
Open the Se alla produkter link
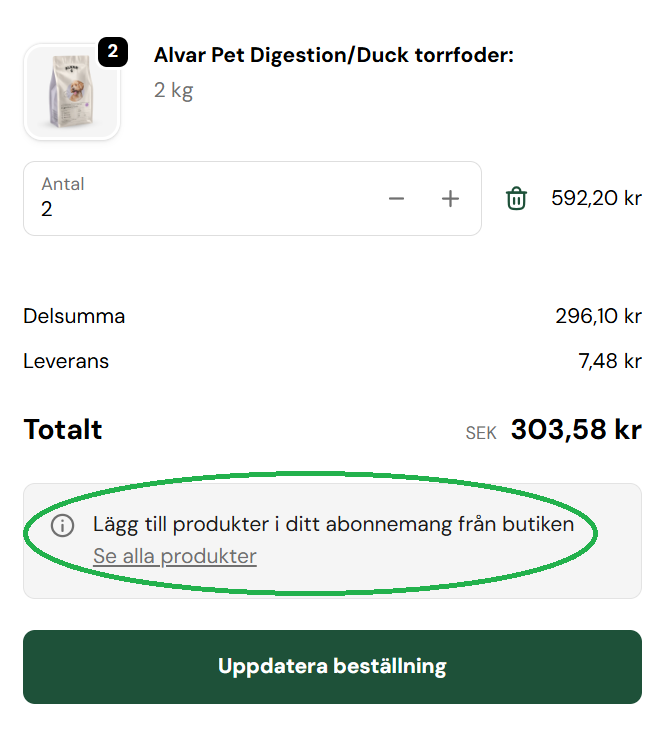(175, 556)
